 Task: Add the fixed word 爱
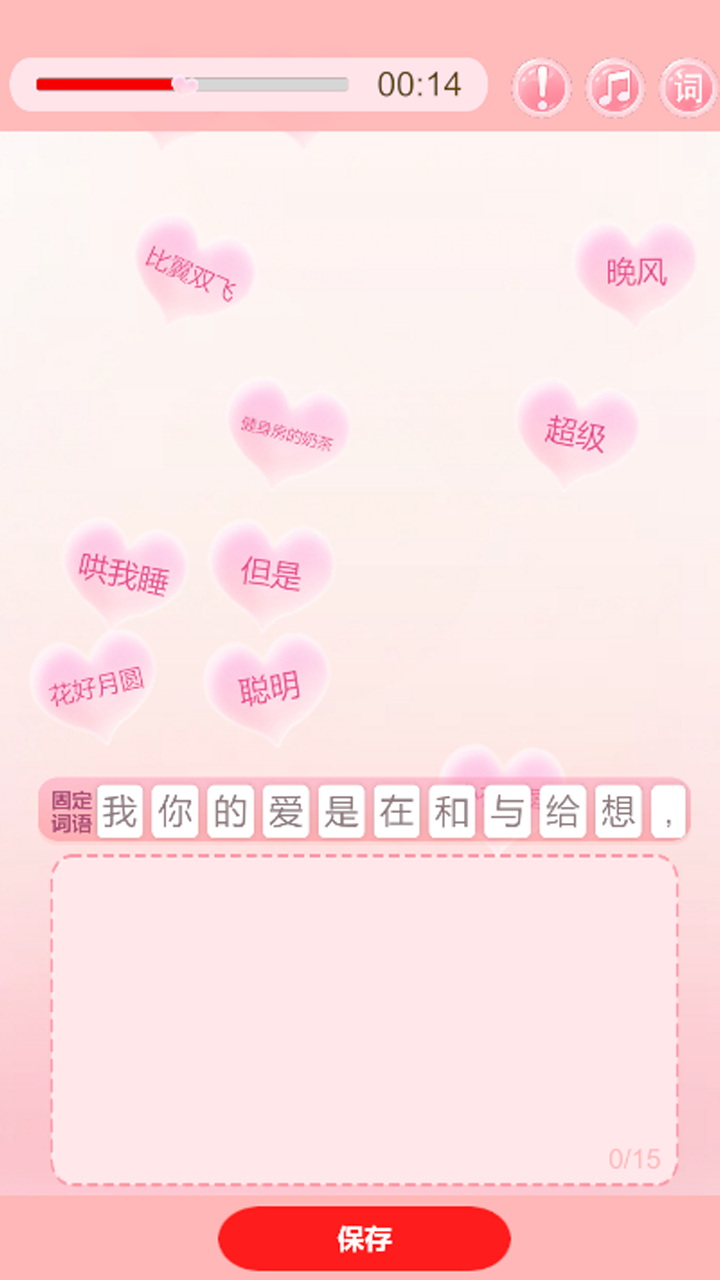click(x=286, y=812)
